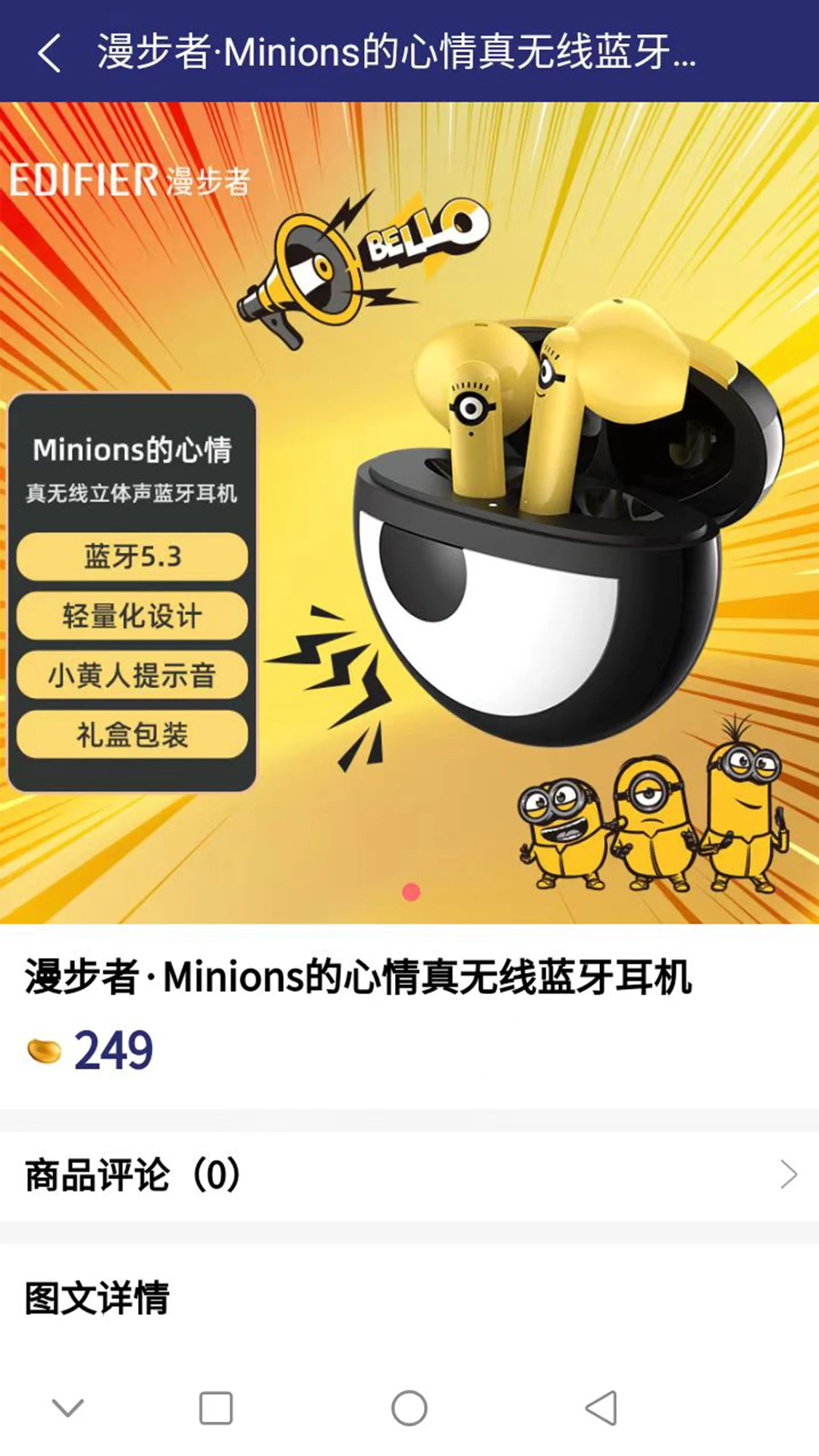Tap the system back triangle button
819x1456 pixels.
click(x=601, y=1408)
